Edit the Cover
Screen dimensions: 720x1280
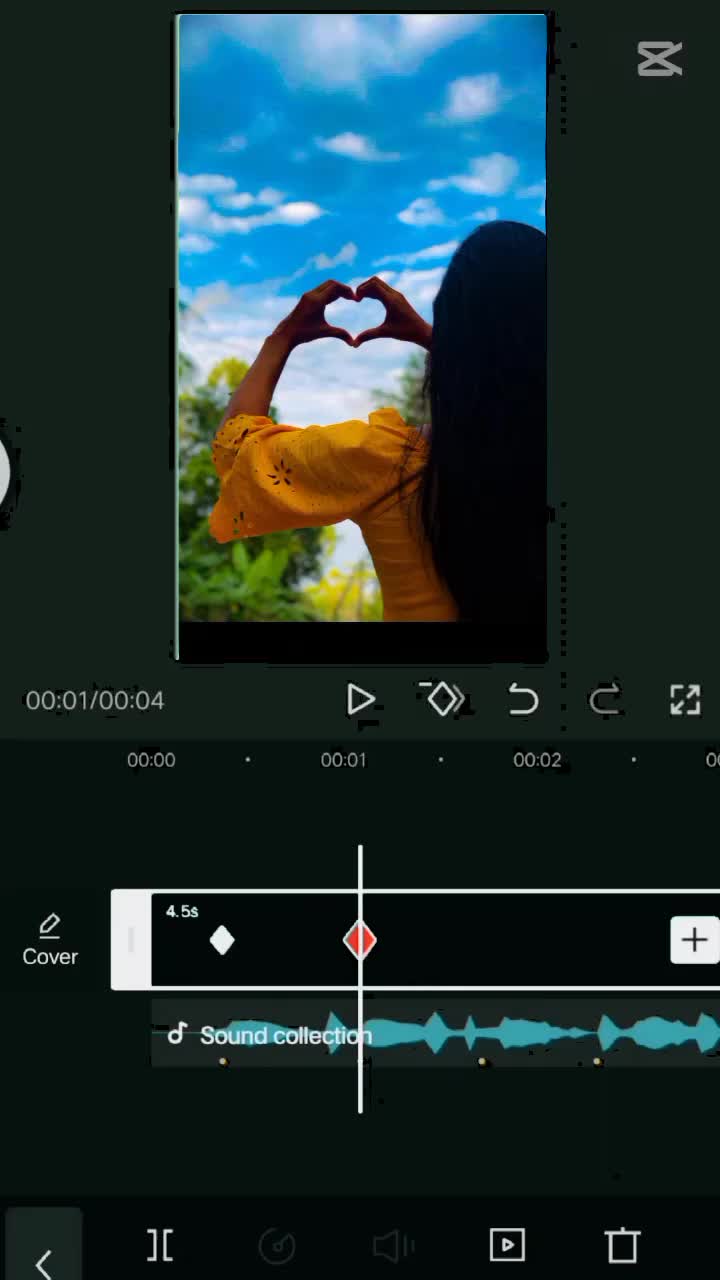pyautogui.click(x=50, y=940)
